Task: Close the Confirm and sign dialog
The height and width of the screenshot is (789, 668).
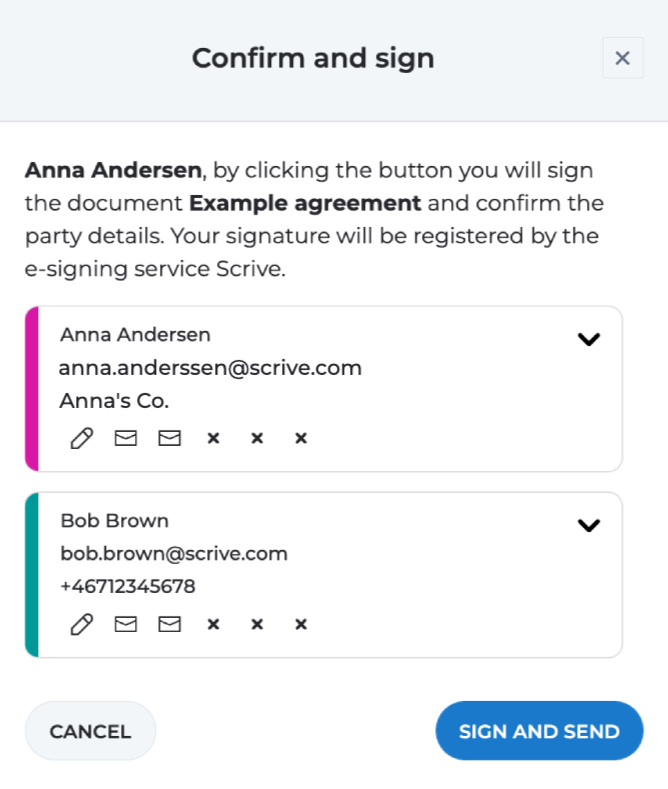Action: click(622, 58)
